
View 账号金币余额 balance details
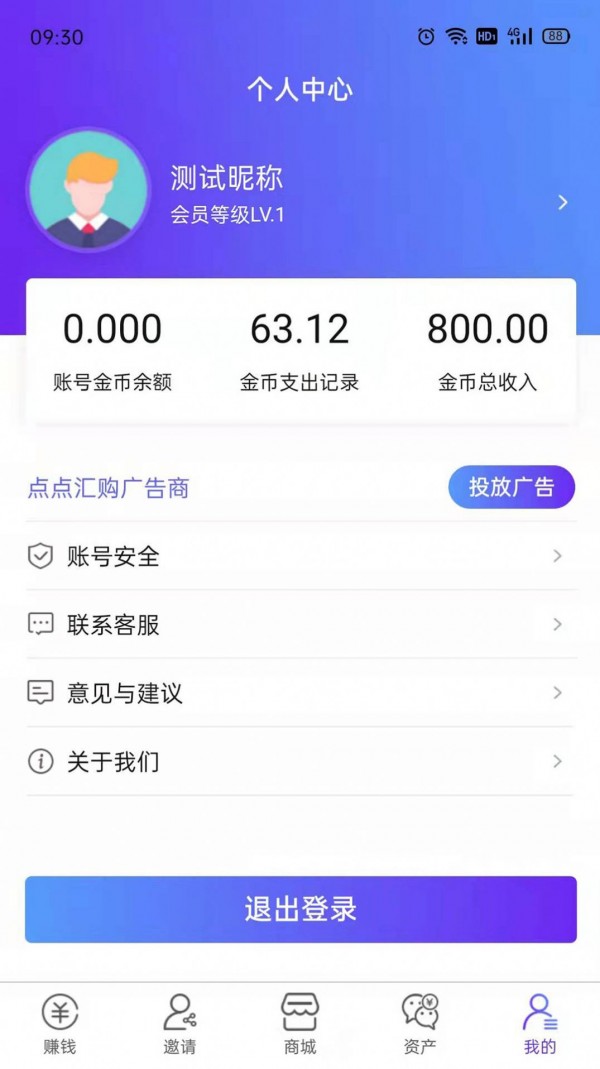[112, 350]
